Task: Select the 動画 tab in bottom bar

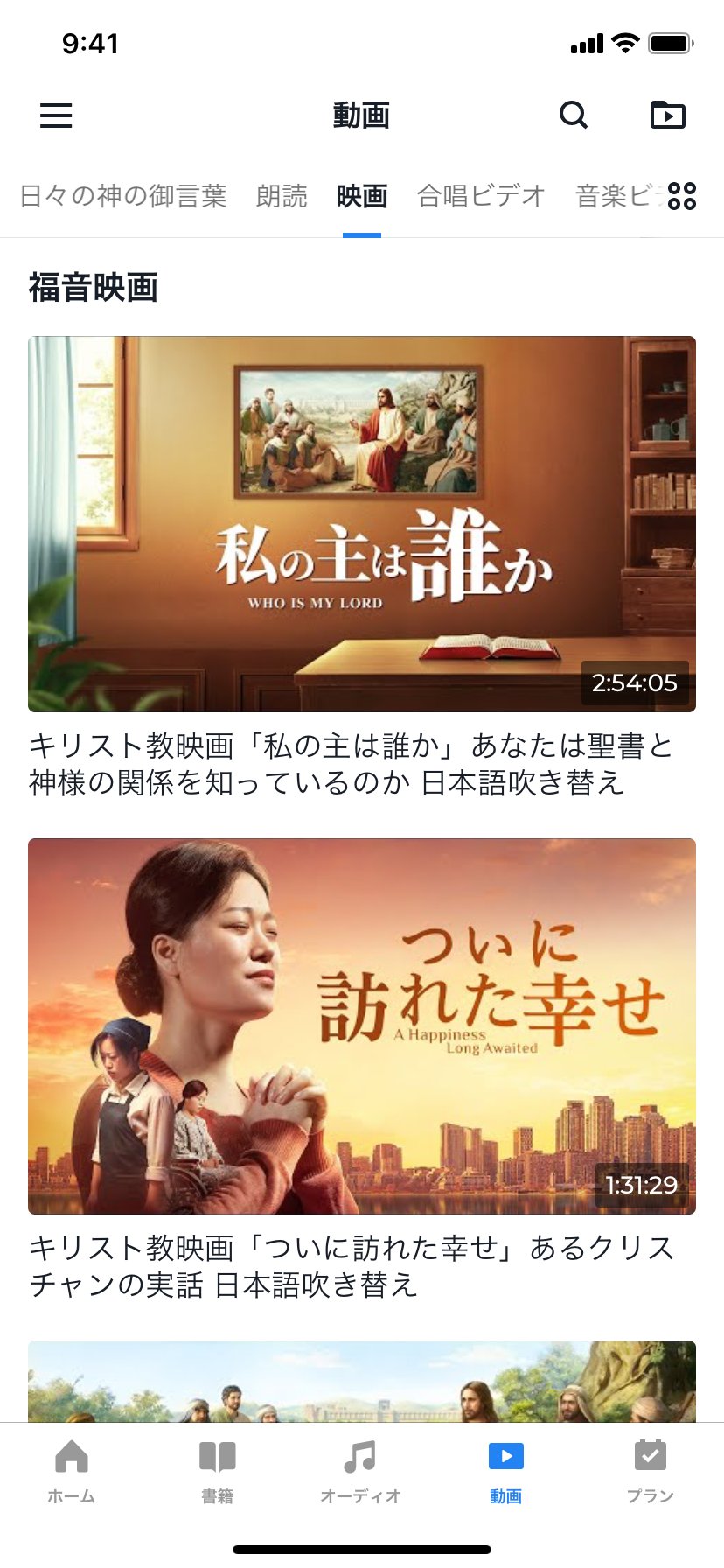Action: (x=505, y=1472)
